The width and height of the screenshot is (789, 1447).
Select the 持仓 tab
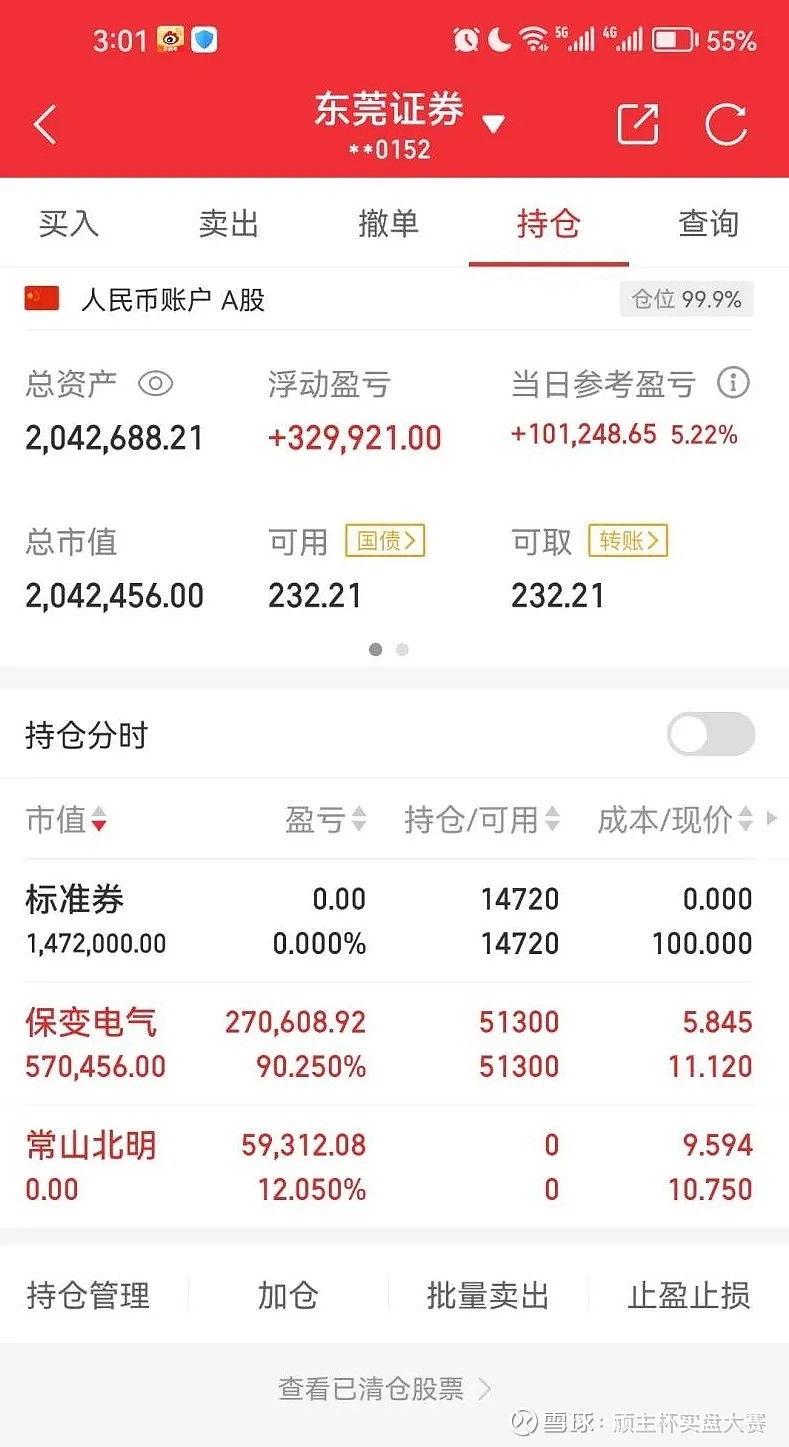[548, 223]
